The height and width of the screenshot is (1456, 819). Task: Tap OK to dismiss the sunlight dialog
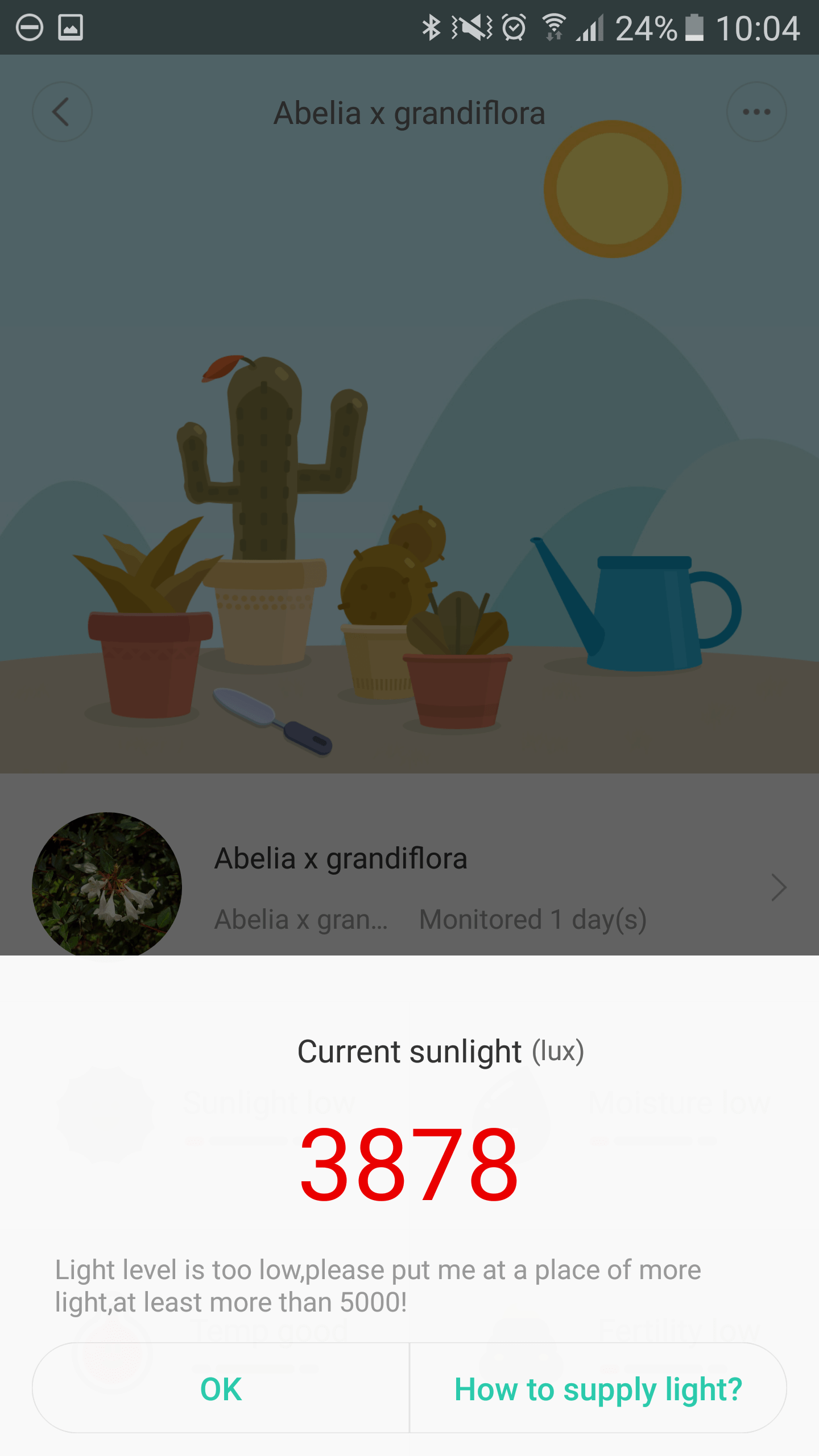[221, 1388]
